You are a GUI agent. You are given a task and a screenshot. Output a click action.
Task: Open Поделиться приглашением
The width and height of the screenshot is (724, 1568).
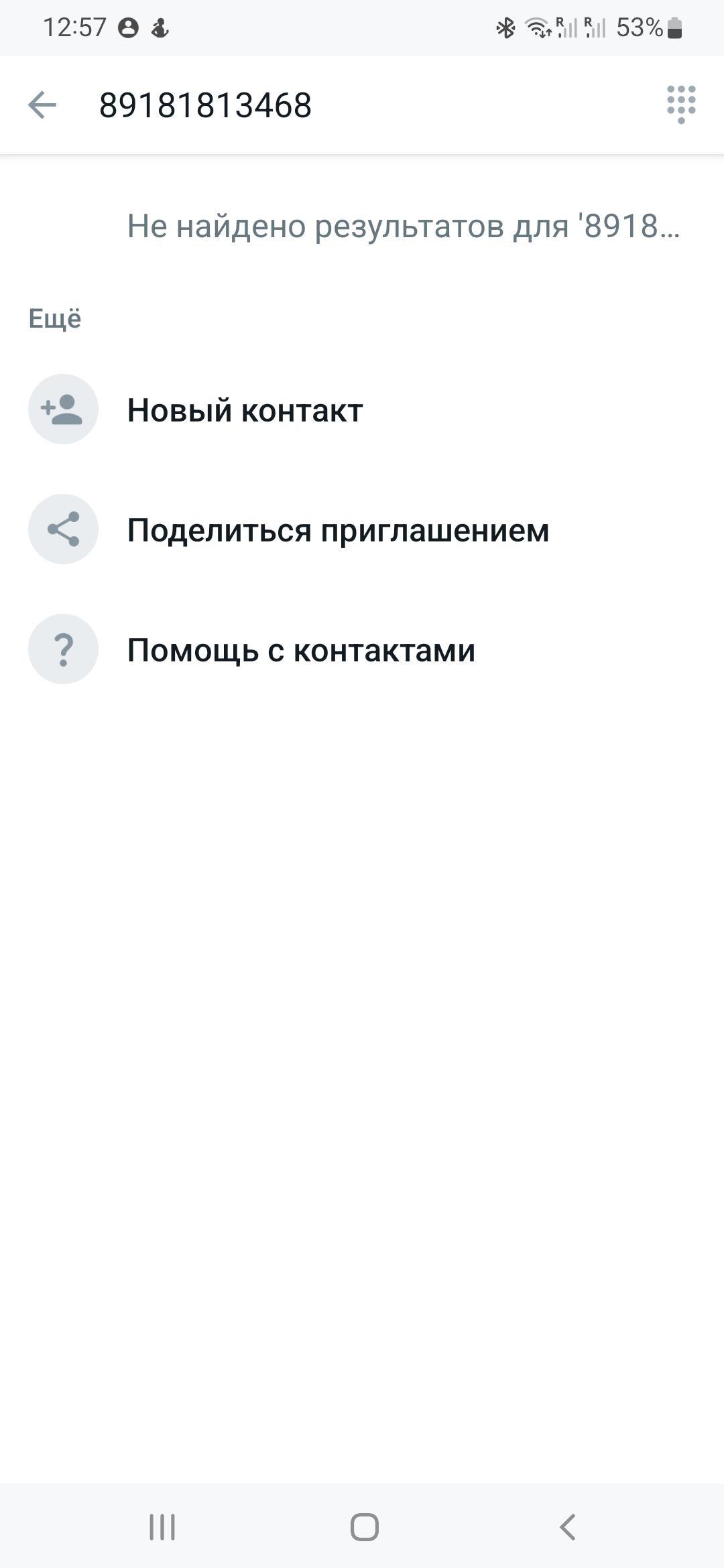pos(338,530)
